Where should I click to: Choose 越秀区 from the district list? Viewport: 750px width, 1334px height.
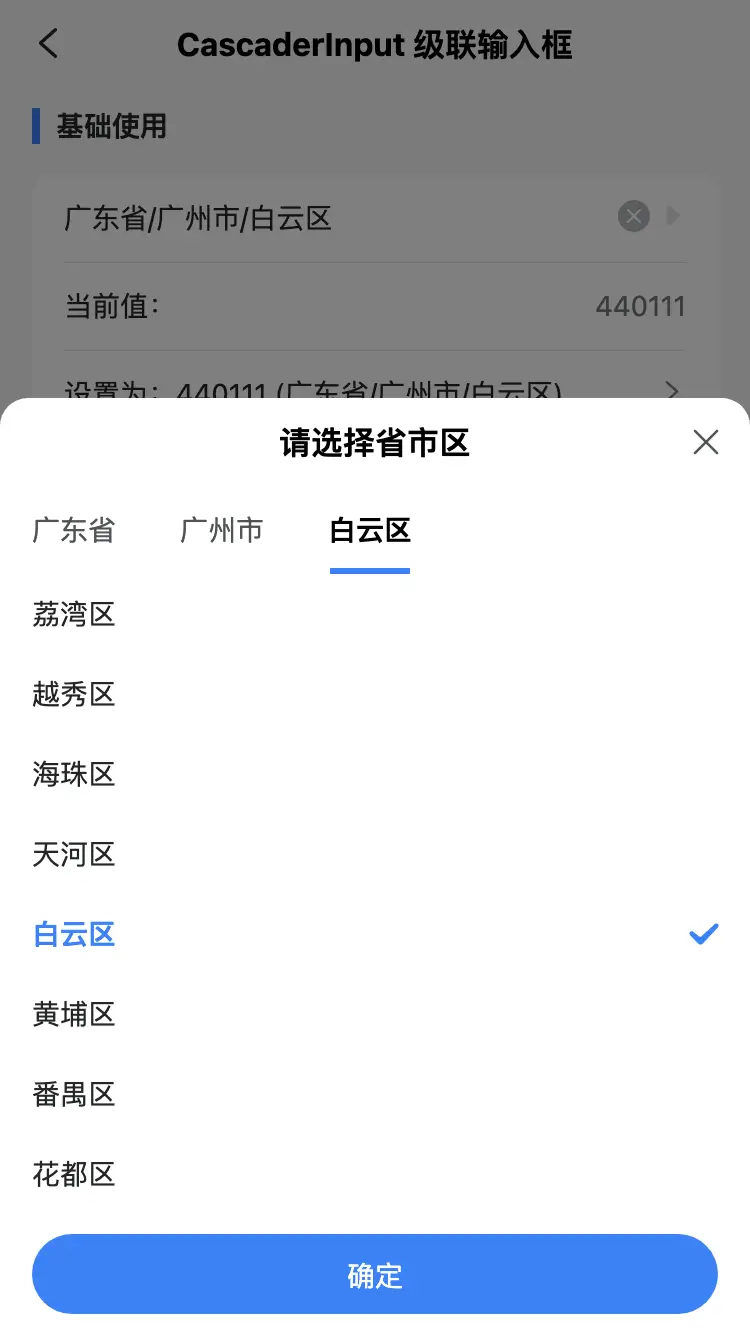[x=375, y=694]
